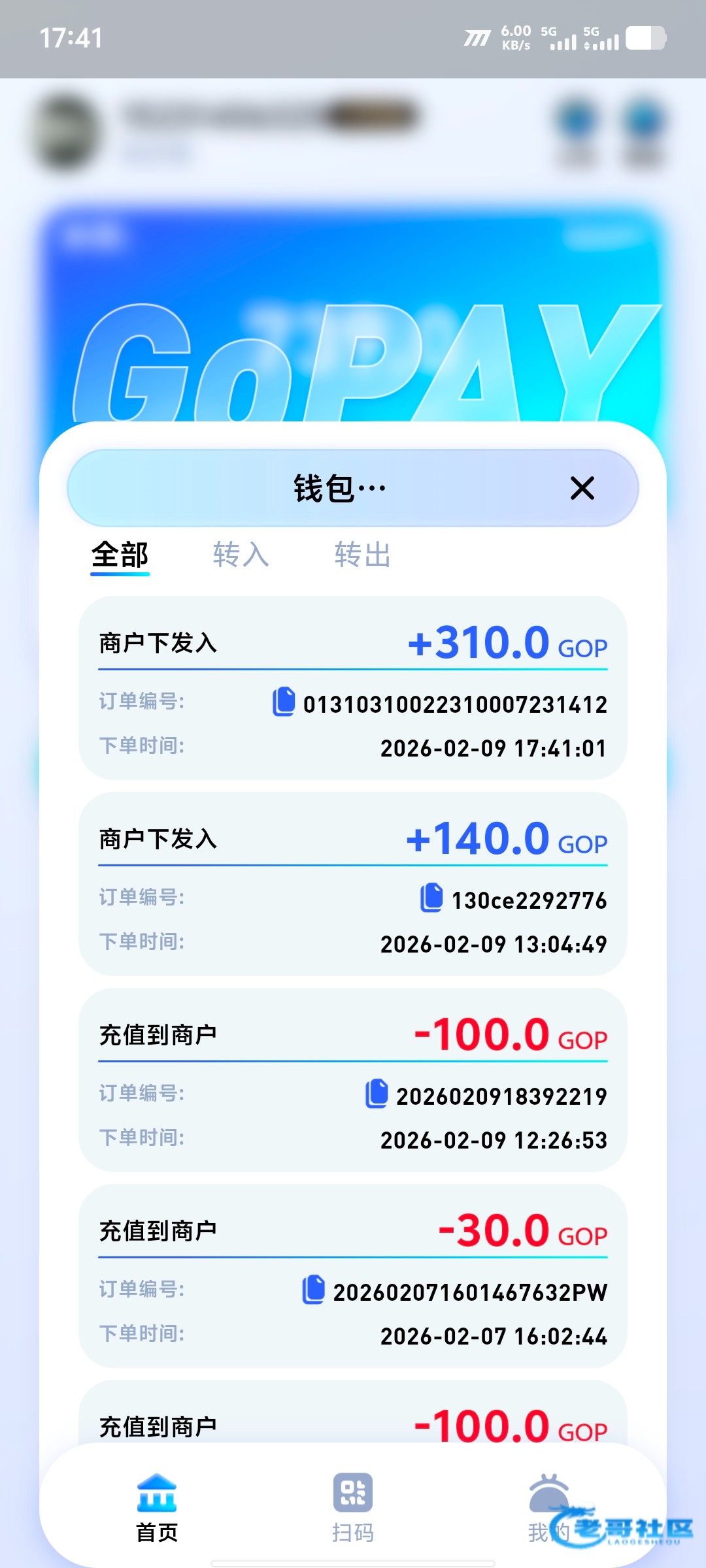This screenshot has width=706, height=1568.
Task: Select the 全部 tab
Action: (120, 555)
